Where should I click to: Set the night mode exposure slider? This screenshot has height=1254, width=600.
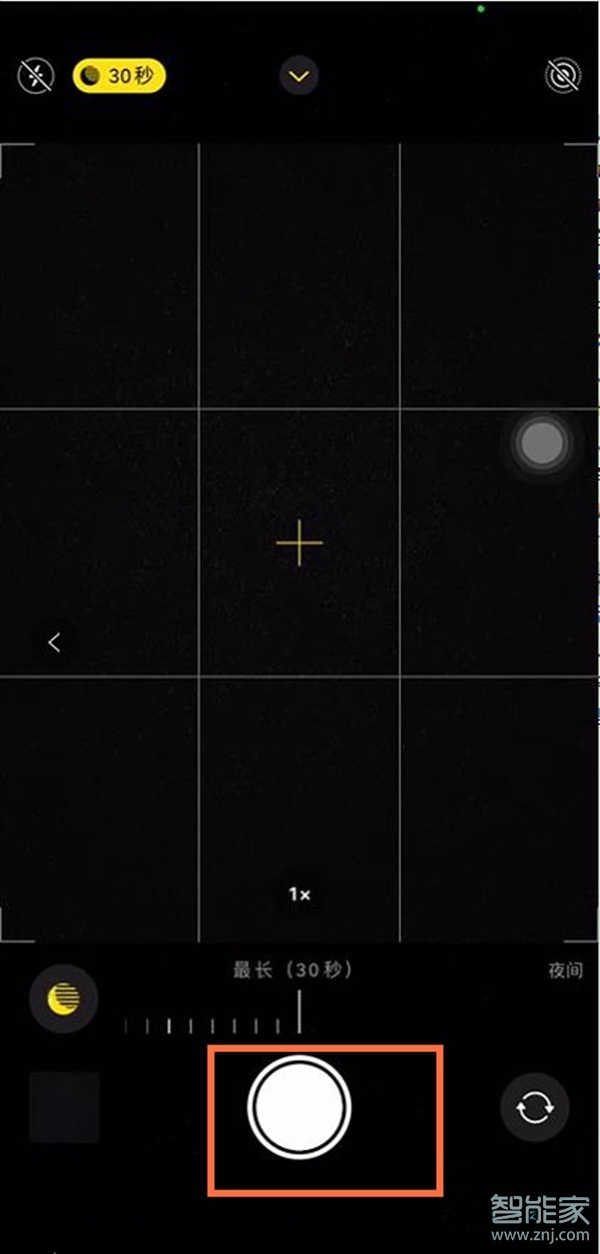(300, 1012)
